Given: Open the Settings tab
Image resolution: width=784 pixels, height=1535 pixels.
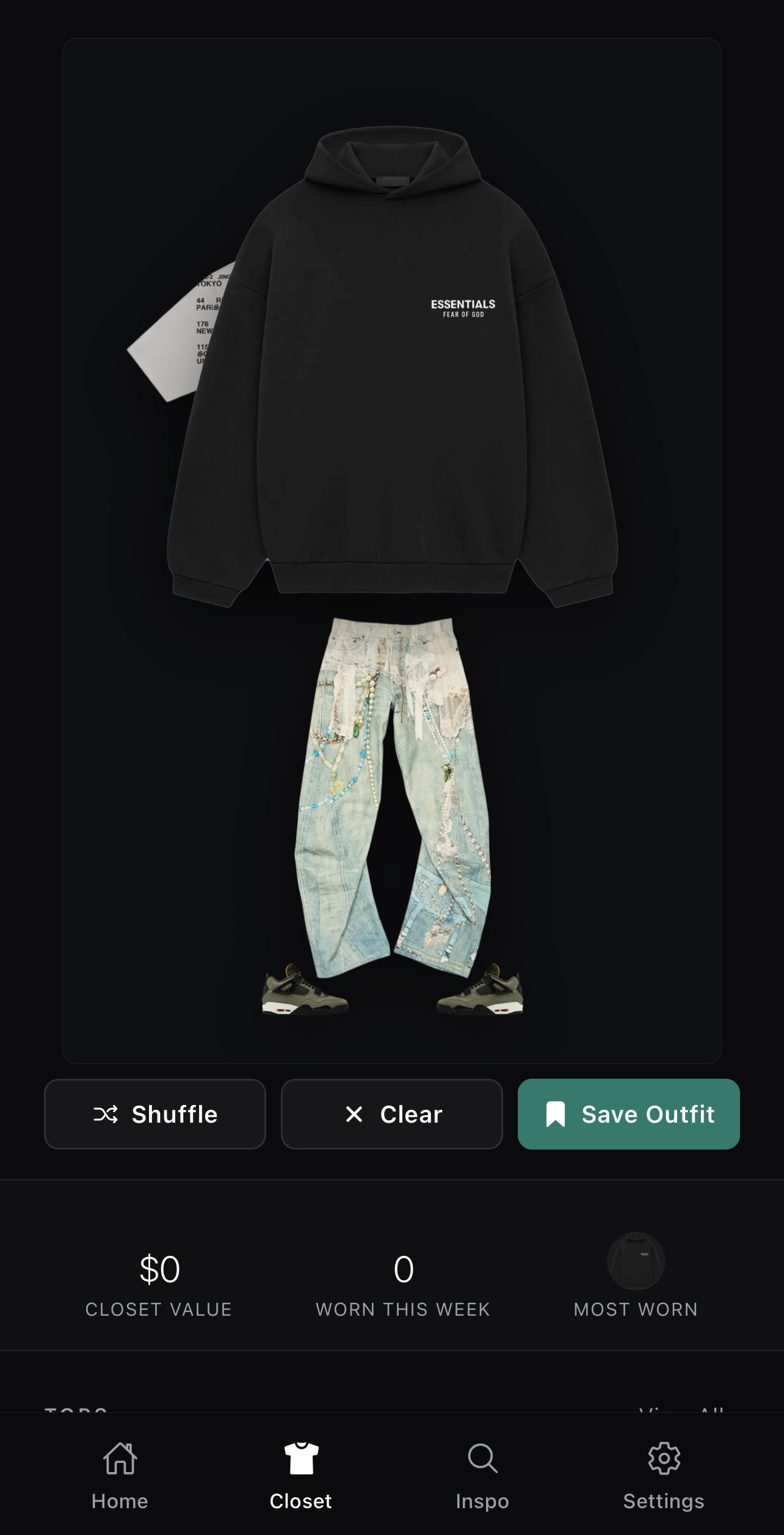Looking at the screenshot, I should 664,1475.
